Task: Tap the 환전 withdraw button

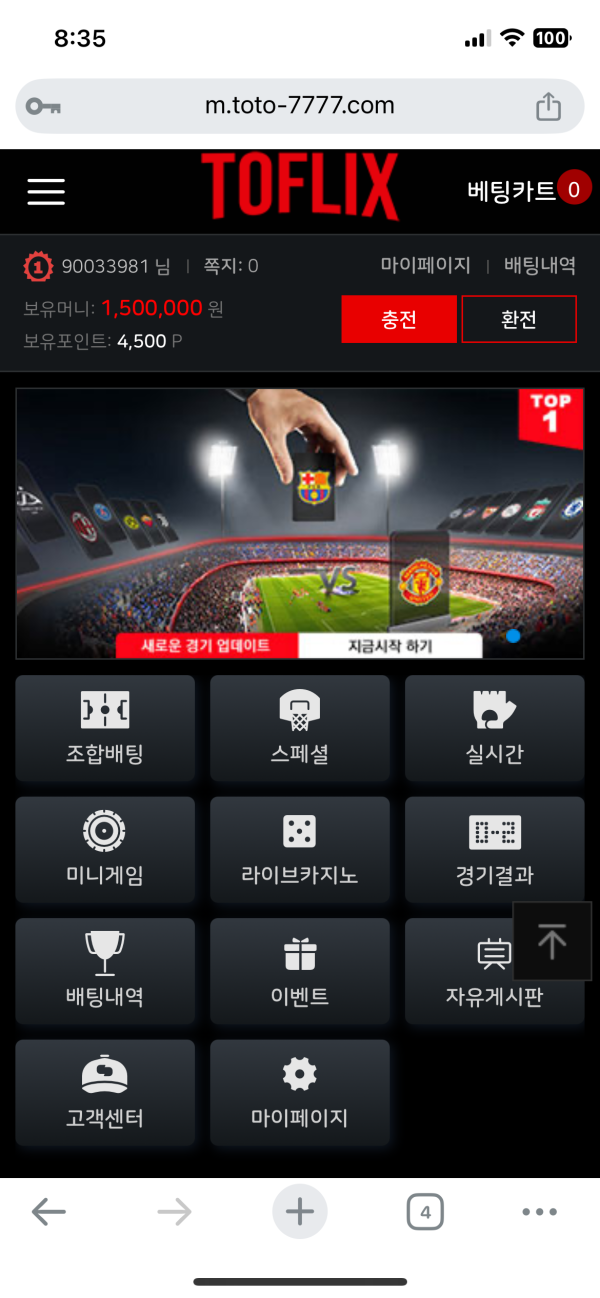Action: [x=519, y=320]
